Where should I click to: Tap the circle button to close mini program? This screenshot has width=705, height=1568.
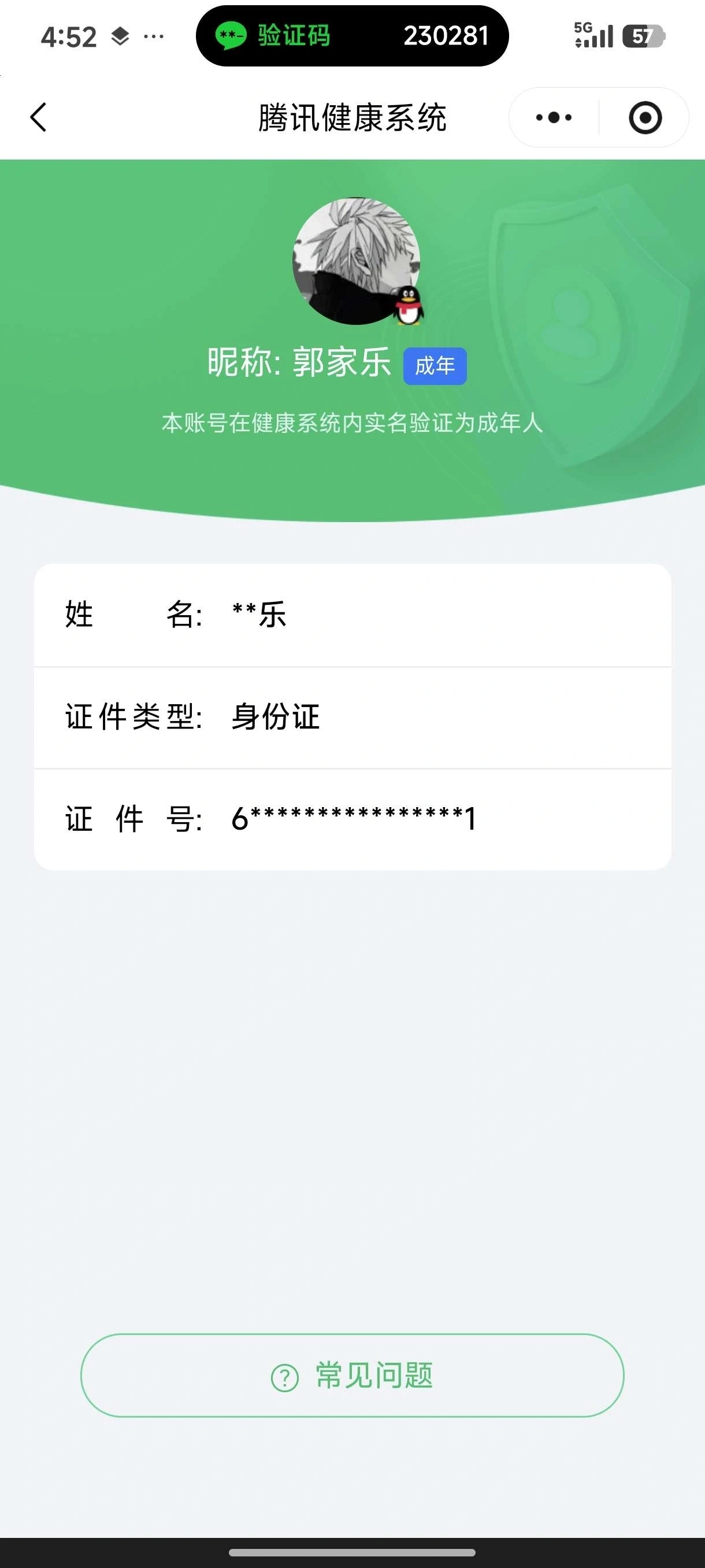(x=647, y=117)
